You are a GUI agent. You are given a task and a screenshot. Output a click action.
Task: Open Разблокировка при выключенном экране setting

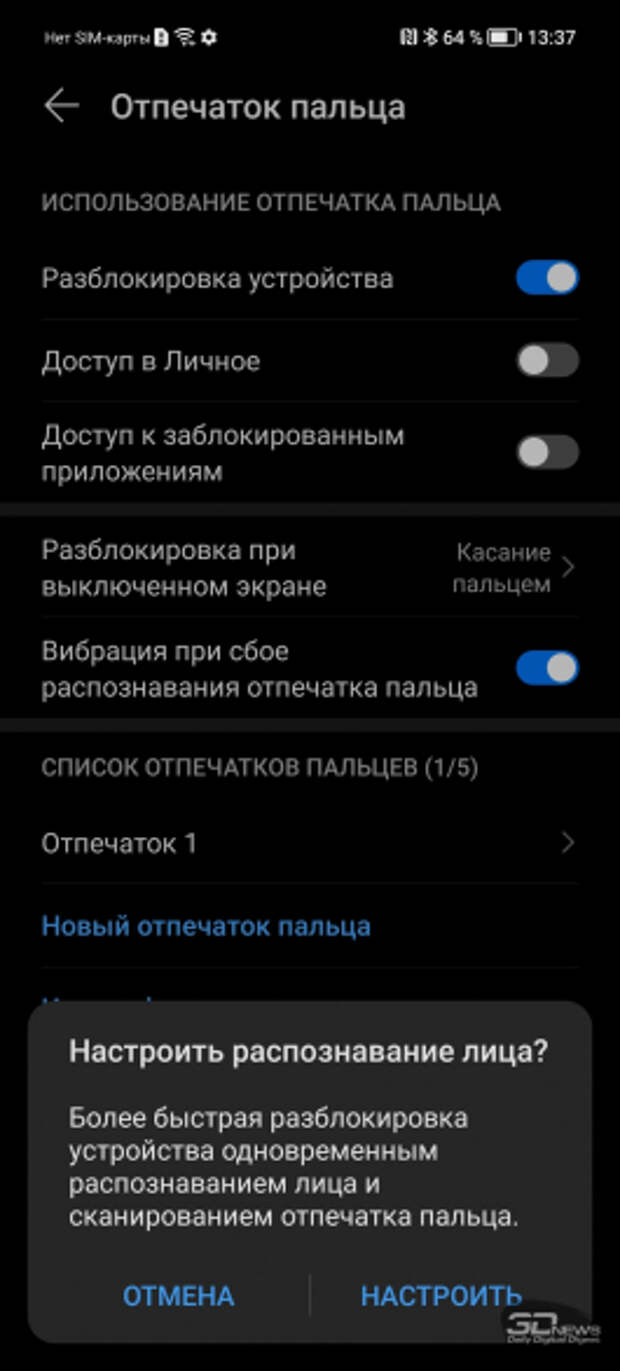[x=310, y=568]
